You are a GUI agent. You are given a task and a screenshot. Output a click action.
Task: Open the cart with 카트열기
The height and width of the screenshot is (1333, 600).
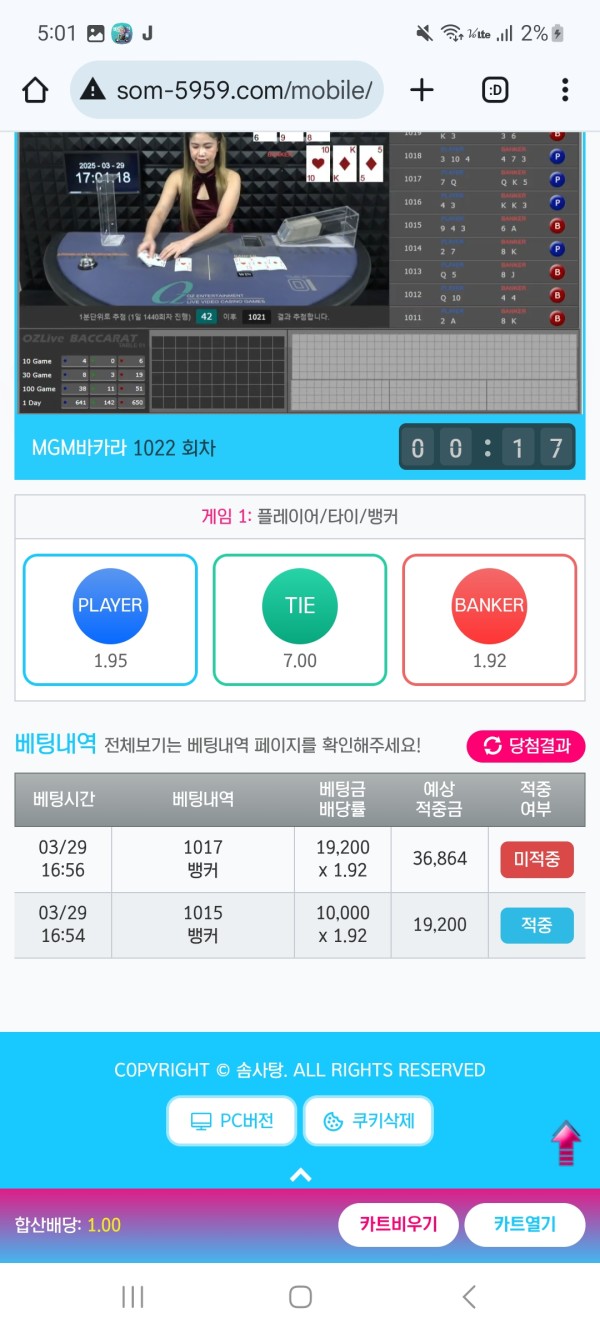[524, 1225]
